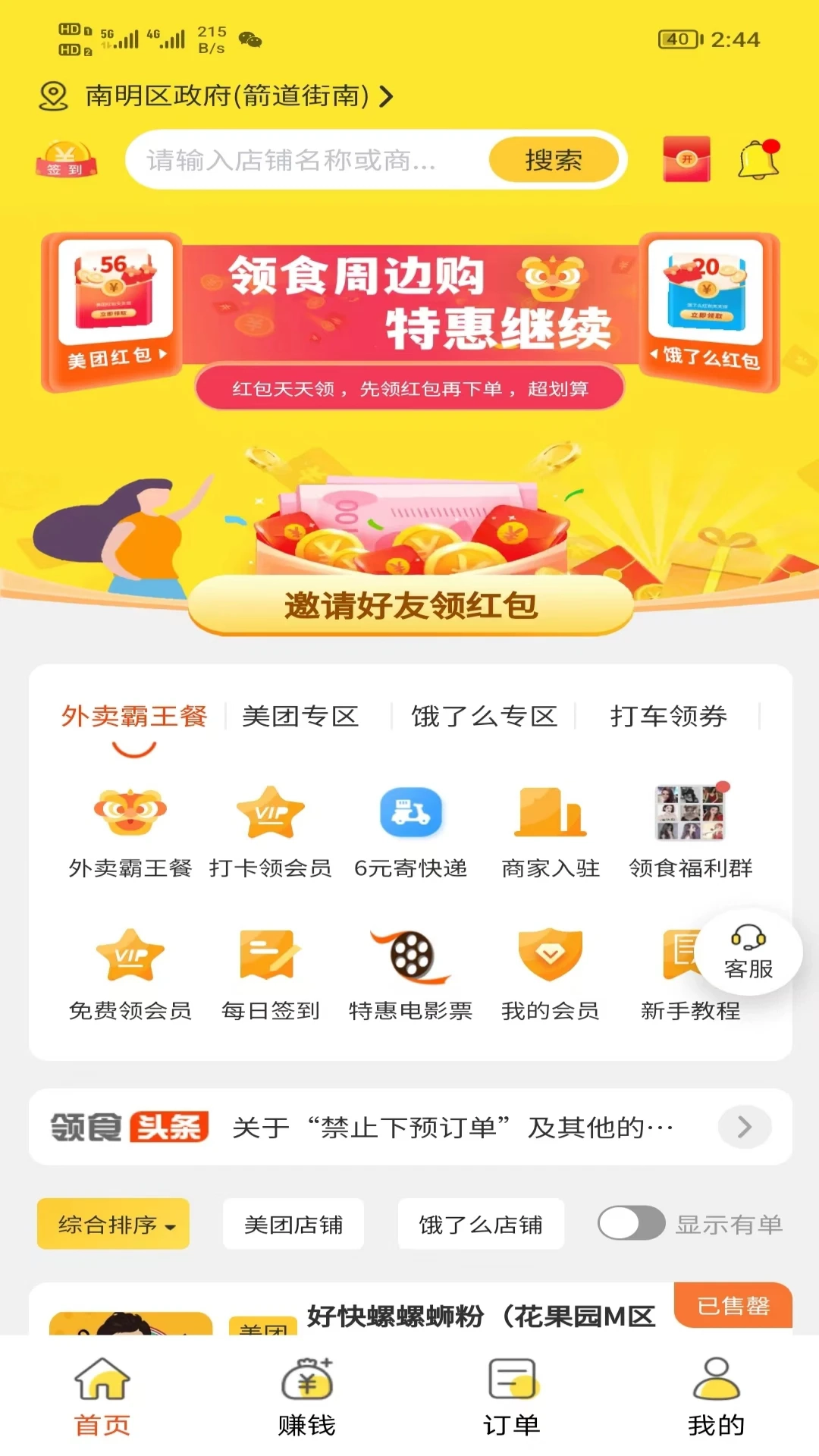This screenshot has height=1456, width=819.
Task: Open the 领食头条 announcement arrow
Action: coord(742,1128)
